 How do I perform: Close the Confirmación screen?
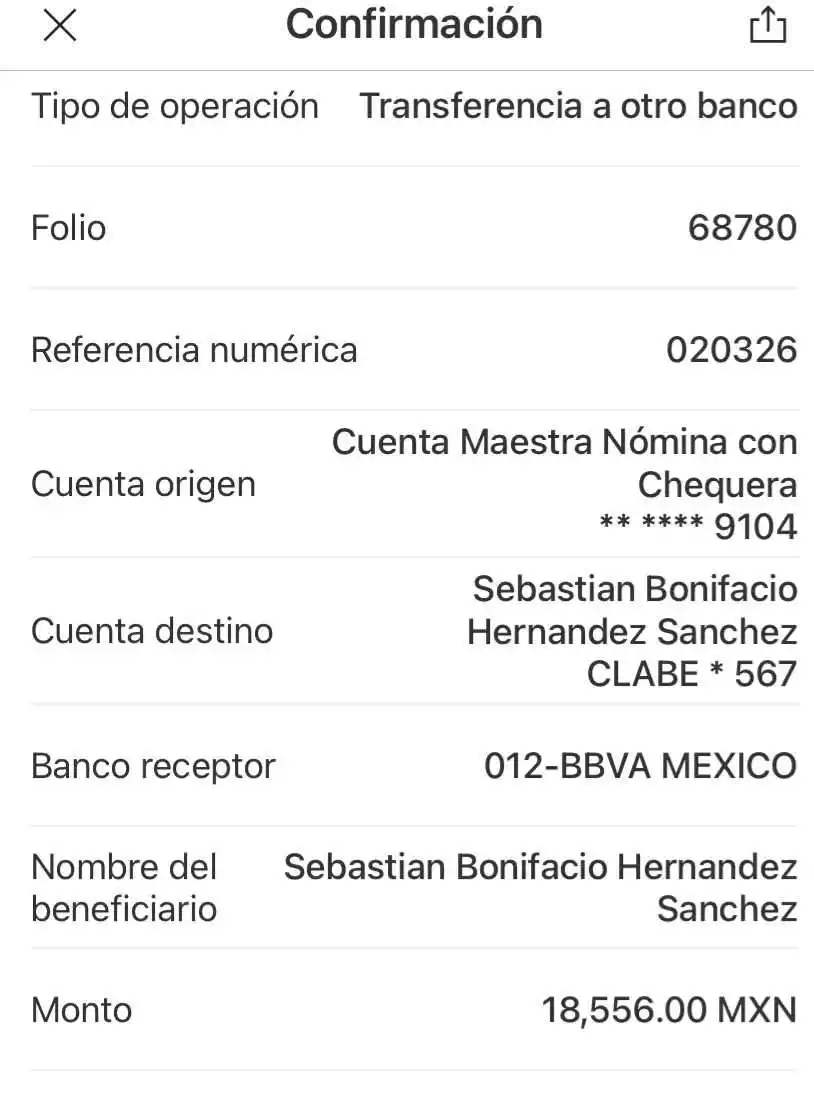59,27
